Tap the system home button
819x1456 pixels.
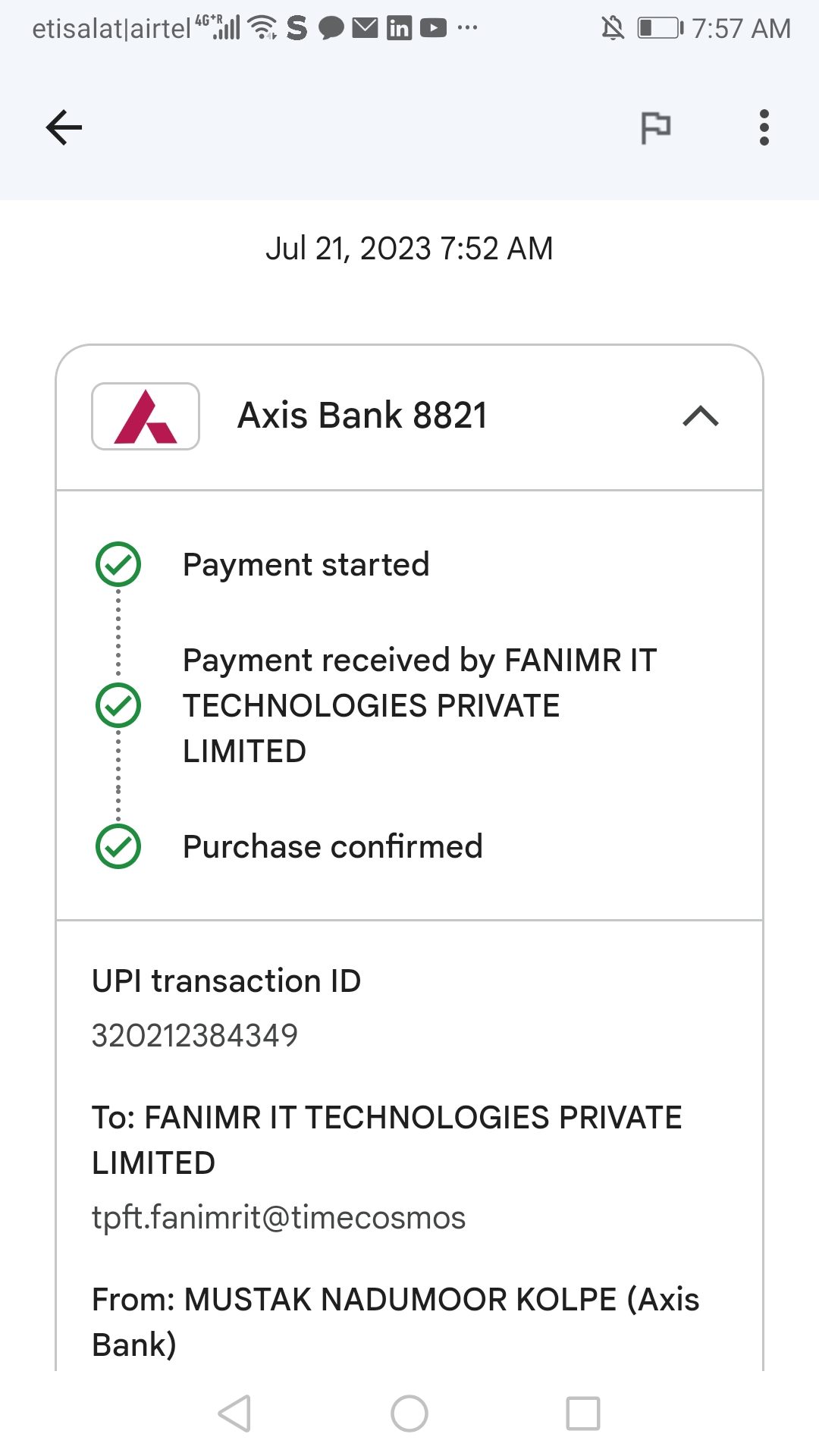pyautogui.click(x=409, y=1414)
